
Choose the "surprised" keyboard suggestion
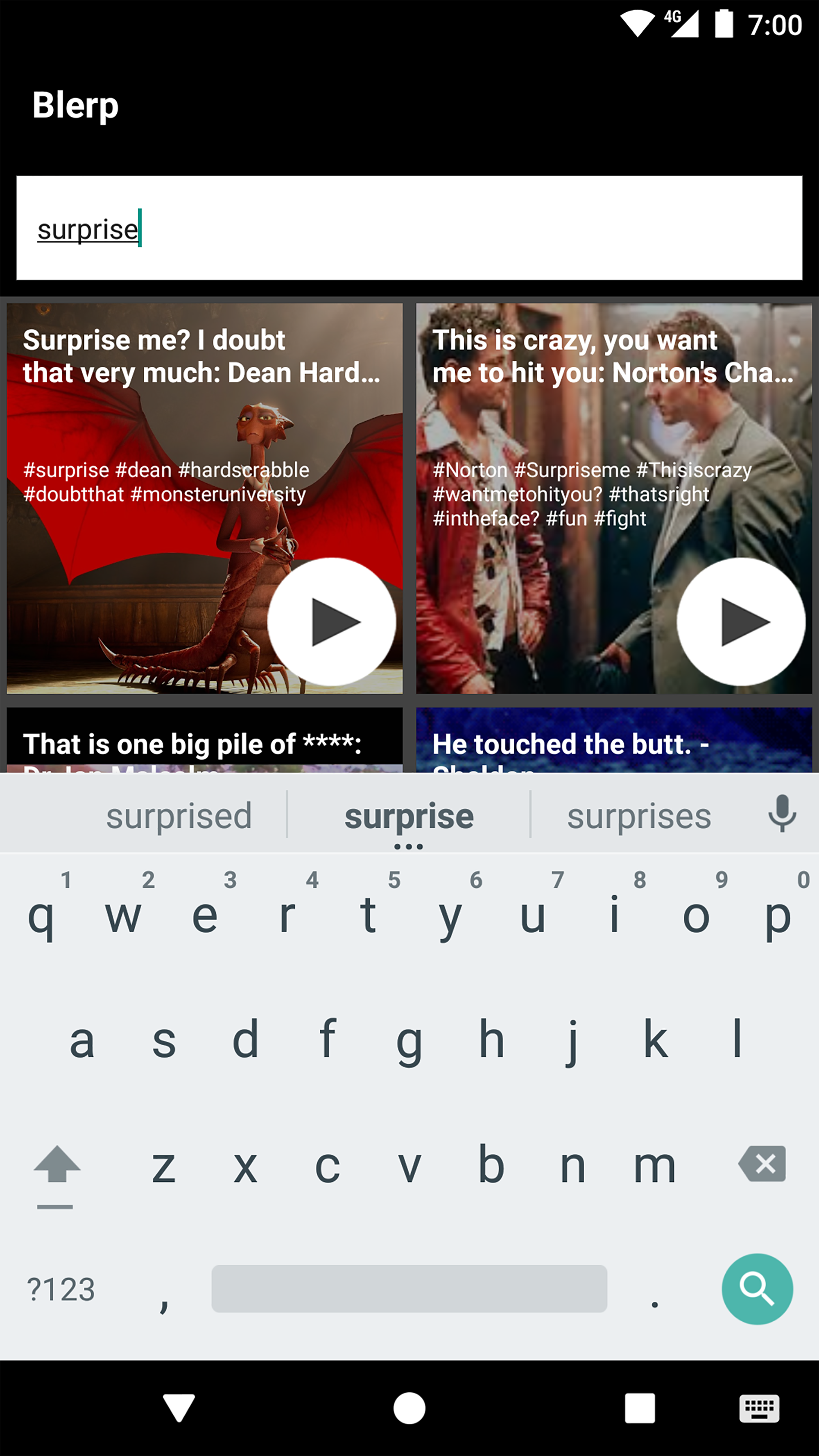pyautogui.click(x=179, y=816)
